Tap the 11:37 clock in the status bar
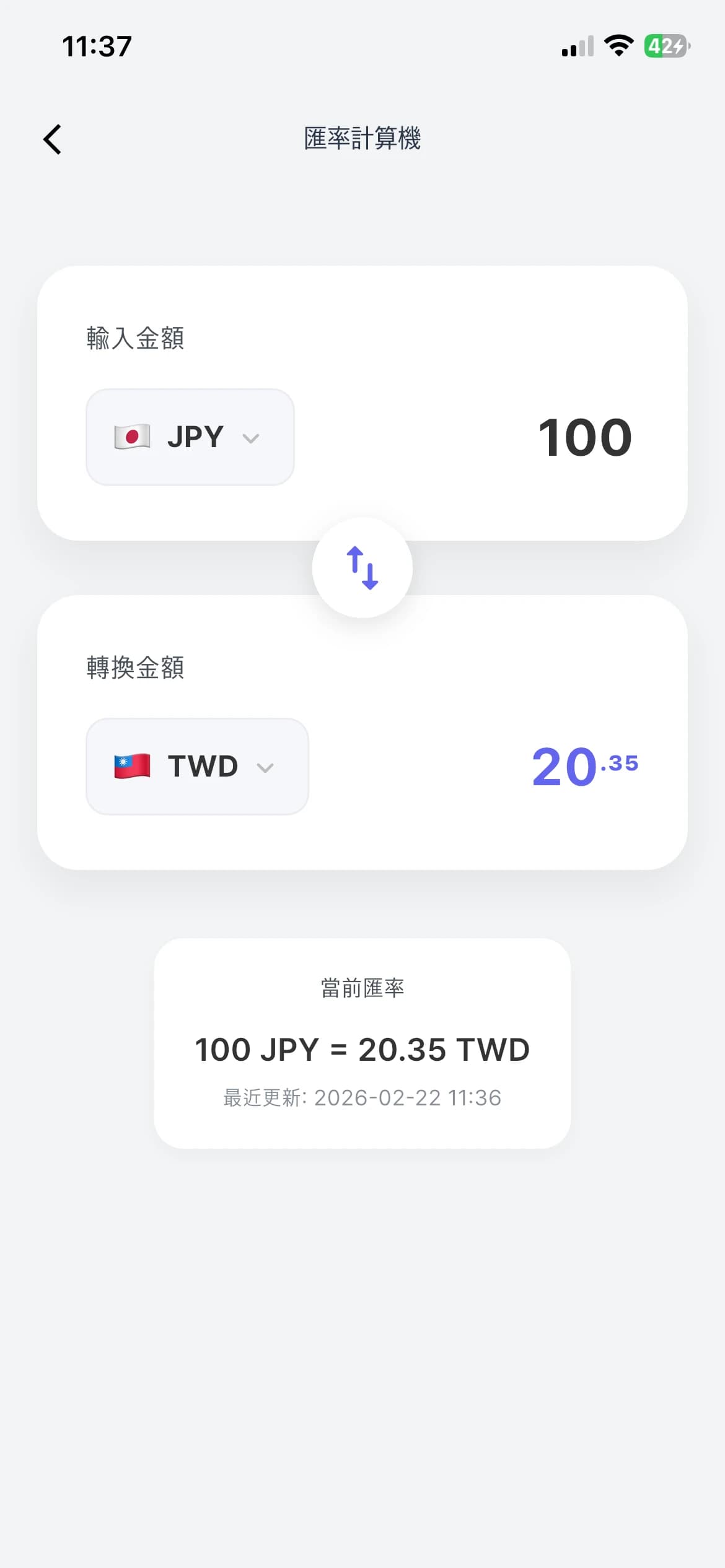This screenshot has height=1568, width=725. (96, 45)
